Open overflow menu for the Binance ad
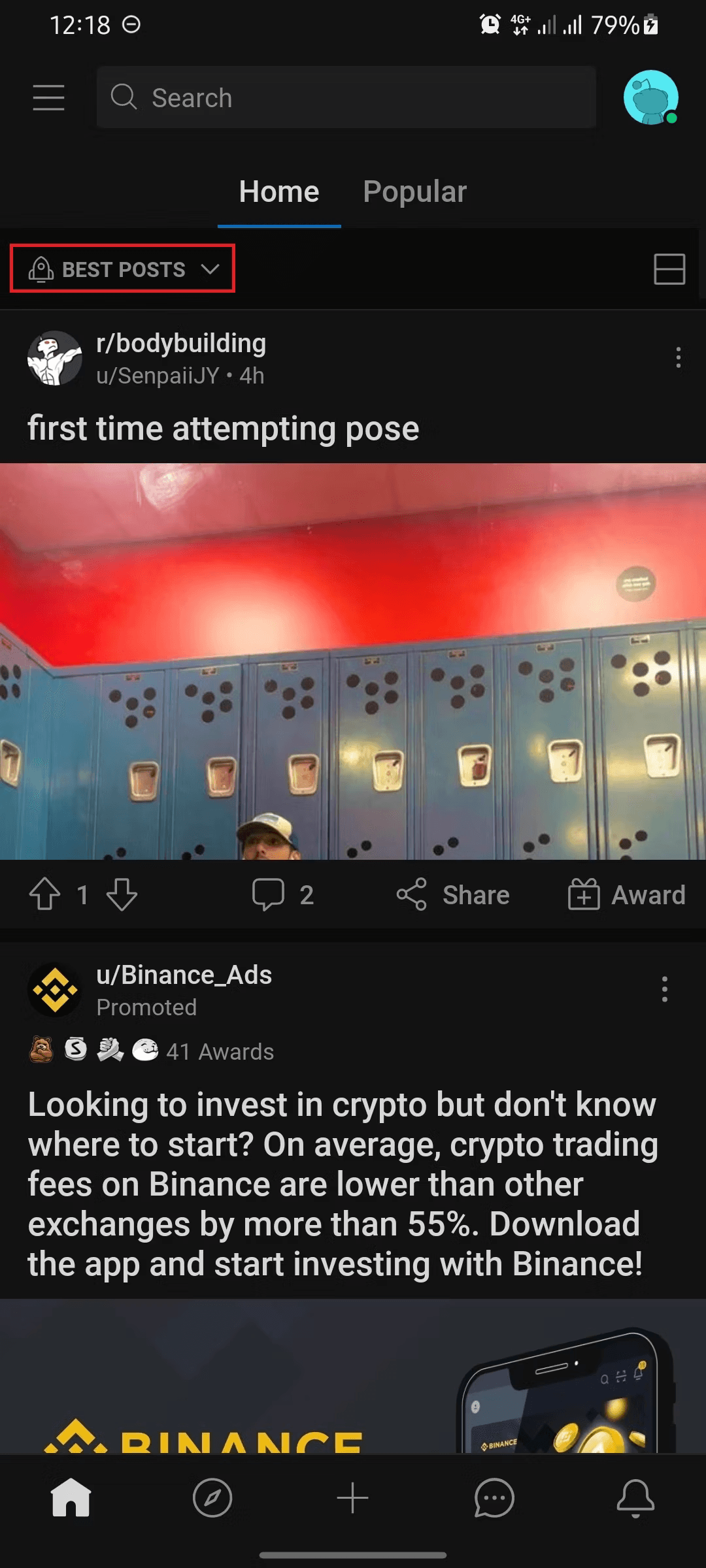Viewport: 706px width, 1568px height. (x=664, y=989)
